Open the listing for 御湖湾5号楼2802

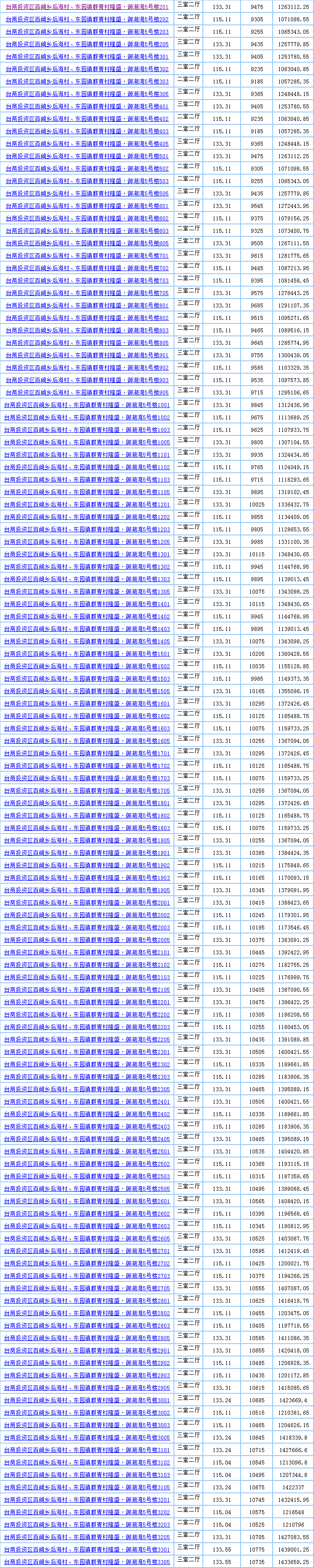87,1313
